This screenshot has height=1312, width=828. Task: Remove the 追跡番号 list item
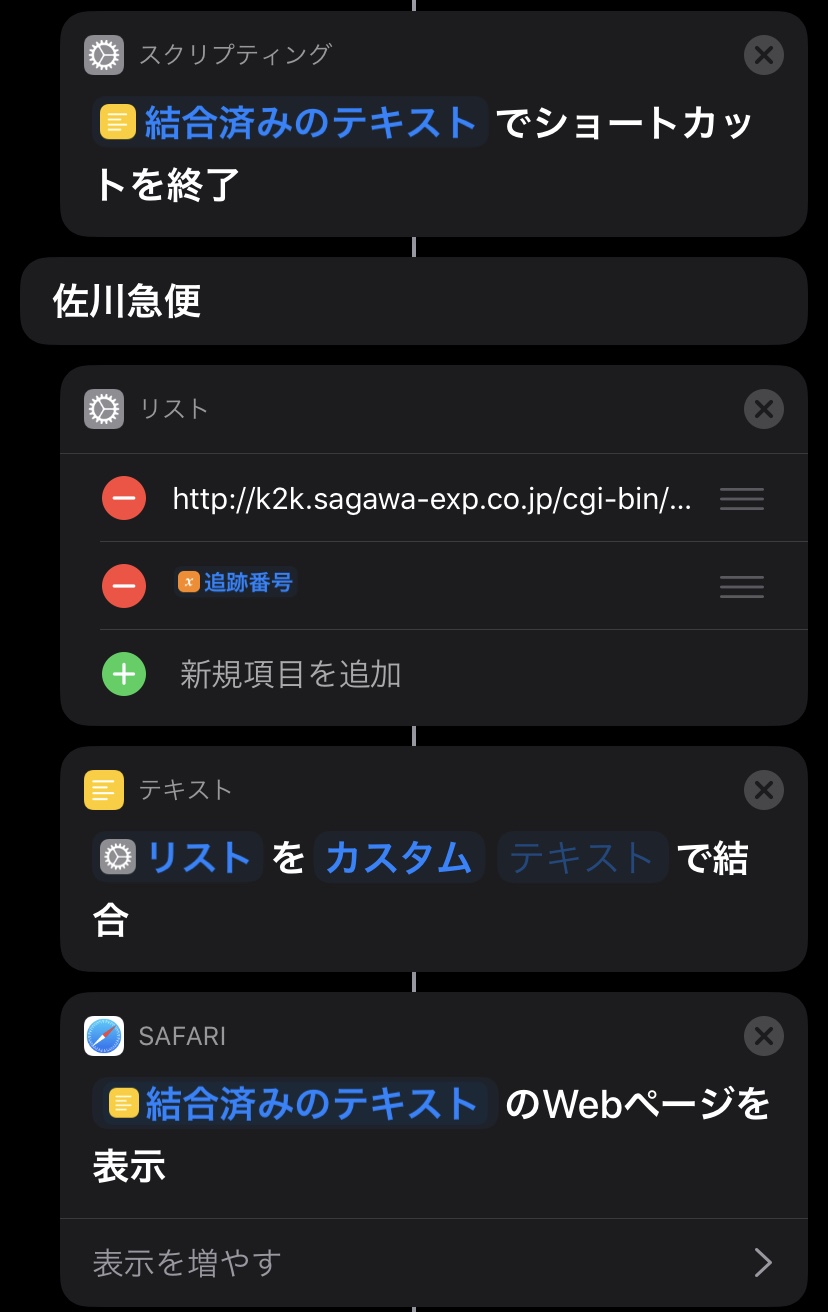[124, 586]
